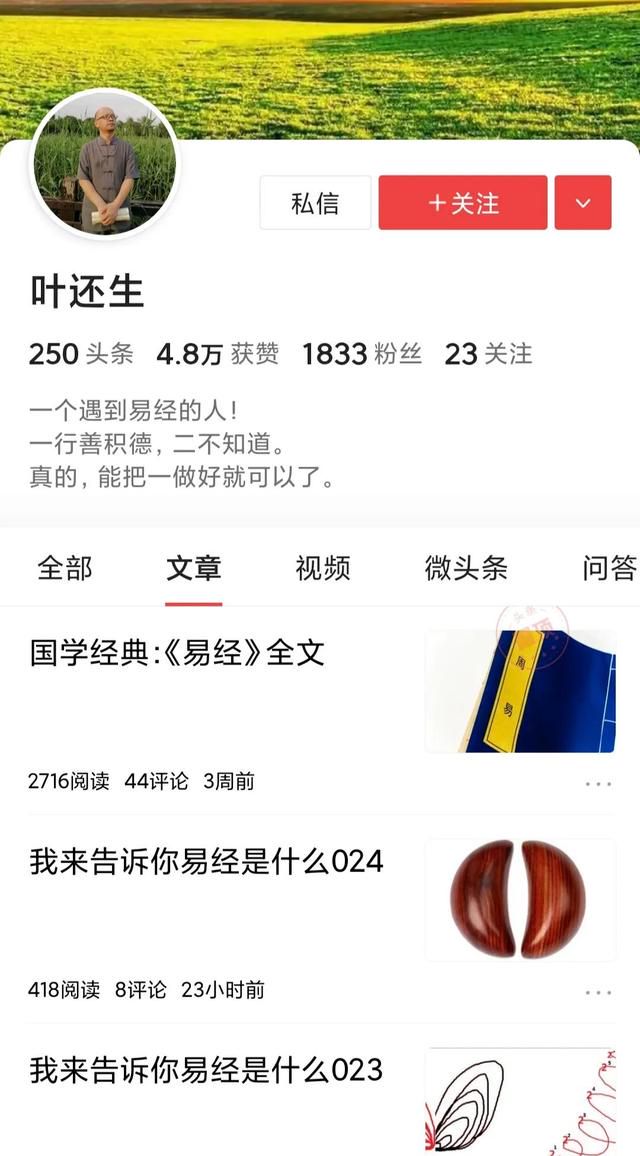Expand the dropdown arrow beside 关注

pyautogui.click(x=583, y=203)
